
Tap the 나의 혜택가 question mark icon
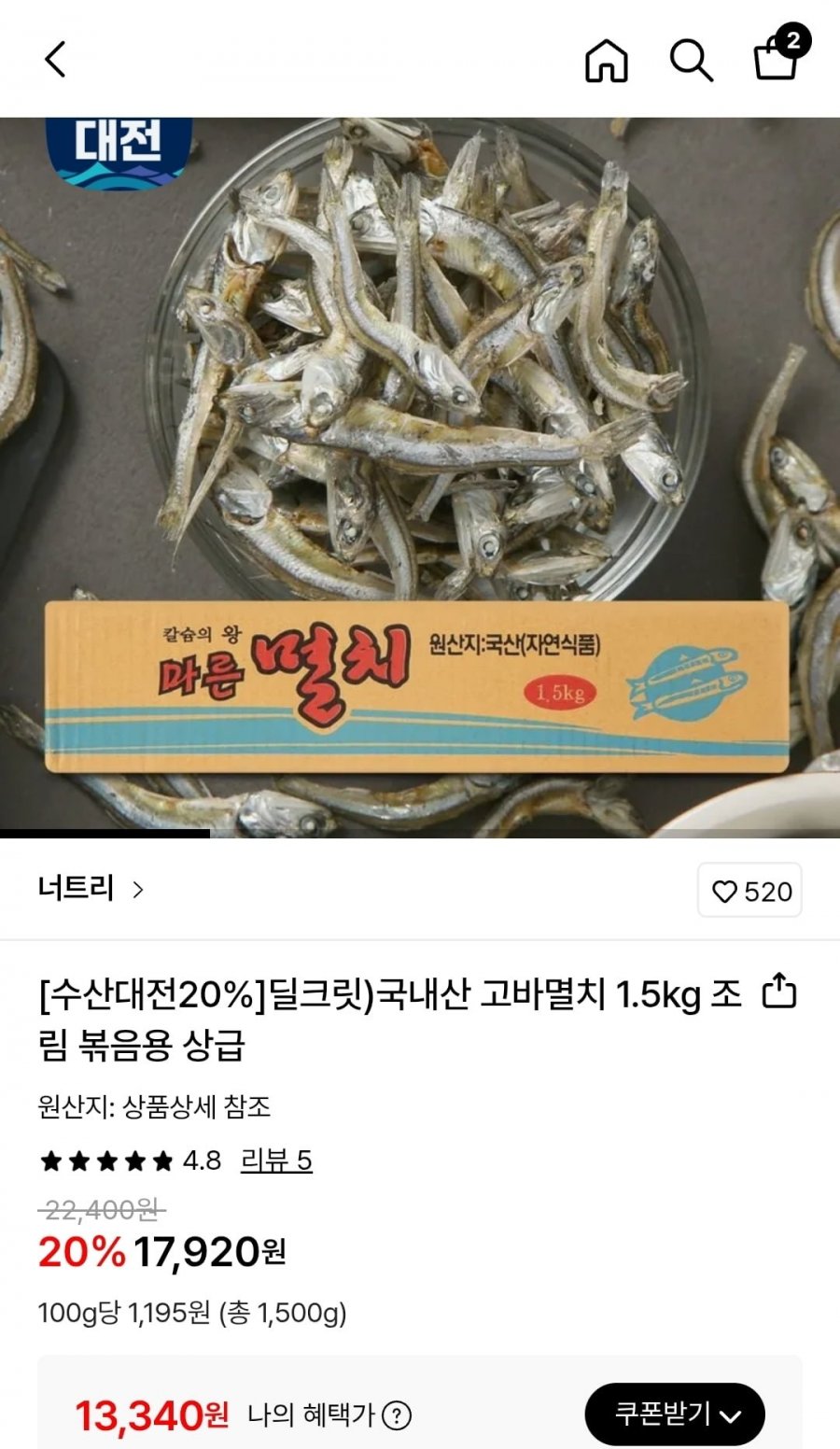point(397,1415)
